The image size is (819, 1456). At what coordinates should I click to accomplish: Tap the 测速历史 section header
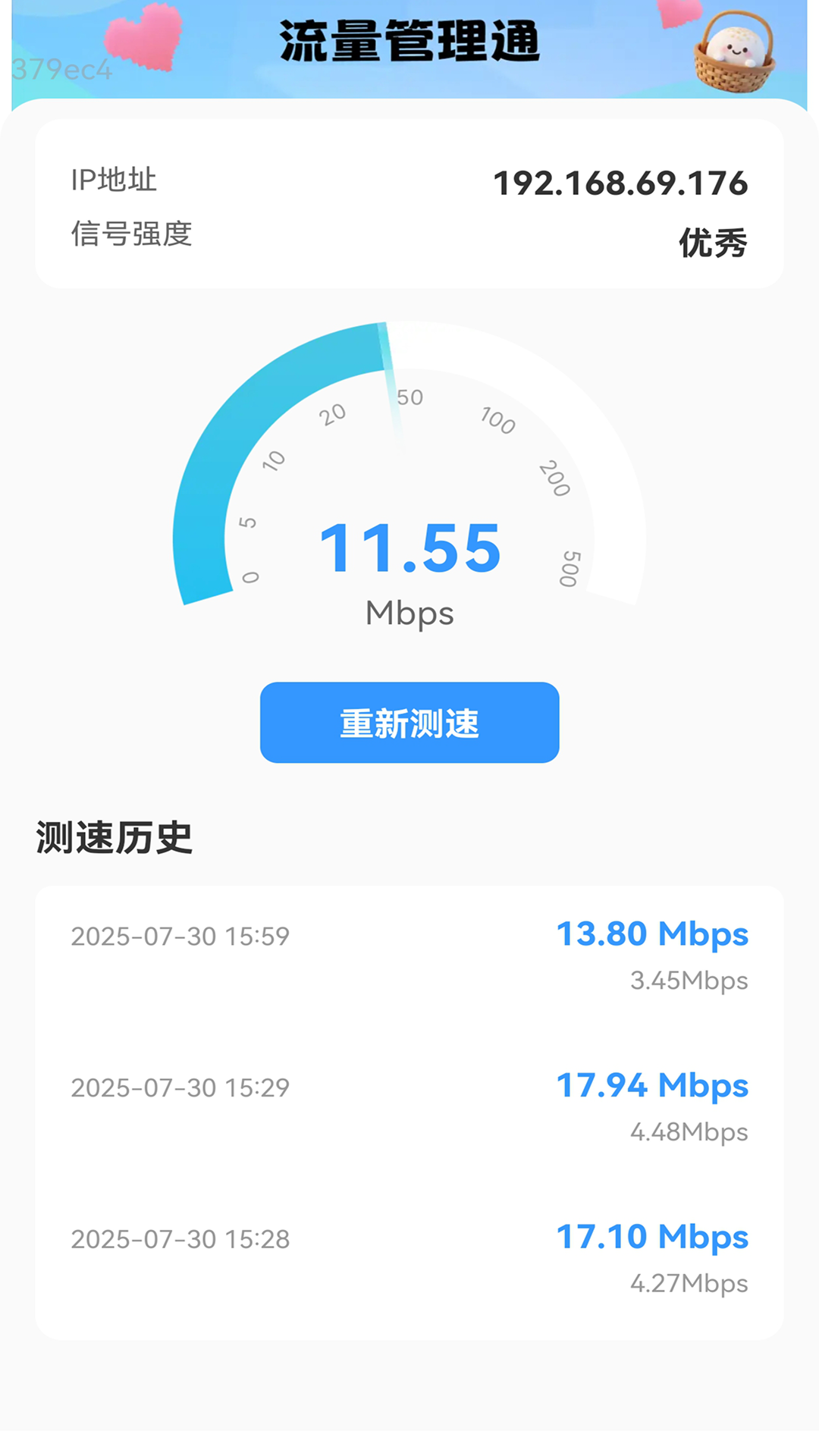click(x=114, y=837)
